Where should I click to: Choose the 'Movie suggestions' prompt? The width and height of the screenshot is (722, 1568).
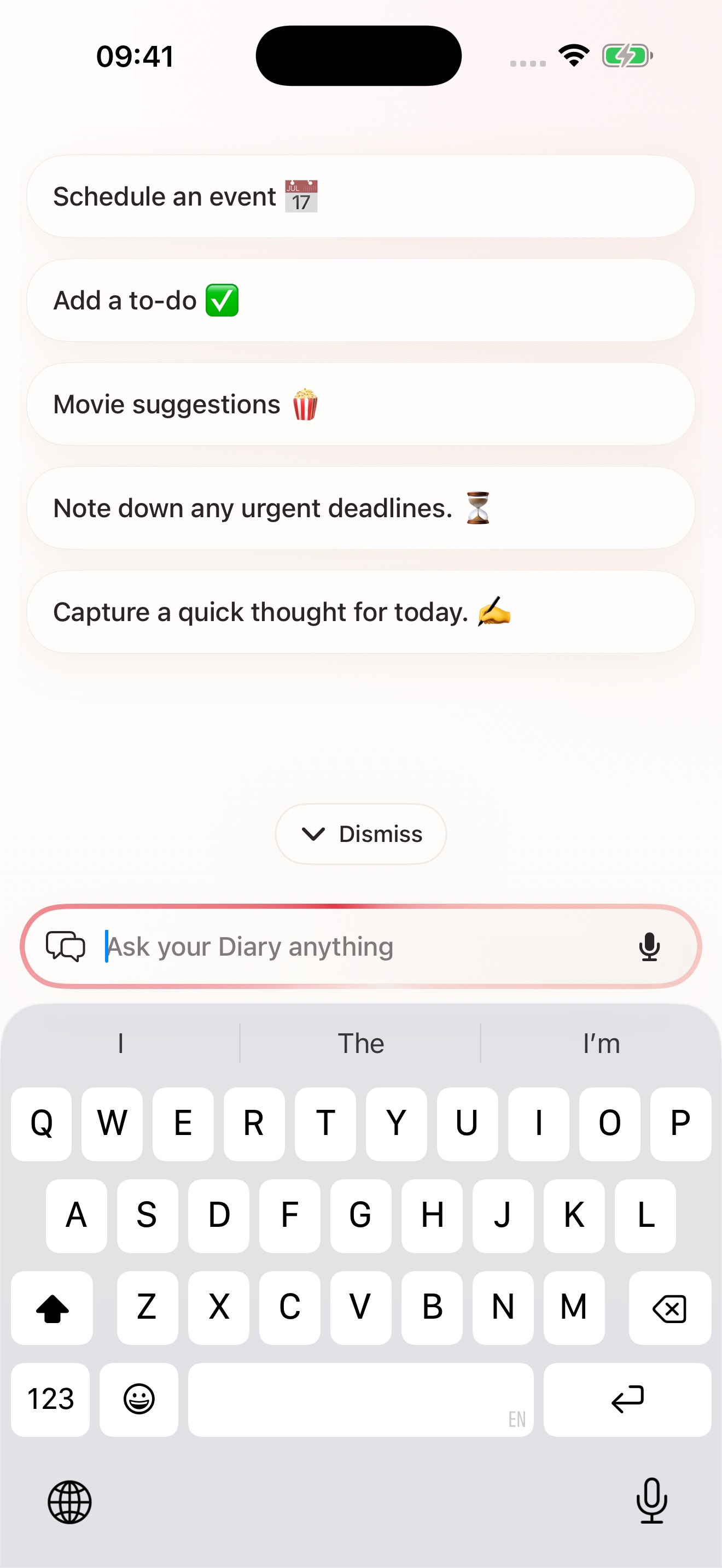coord(360,403)
